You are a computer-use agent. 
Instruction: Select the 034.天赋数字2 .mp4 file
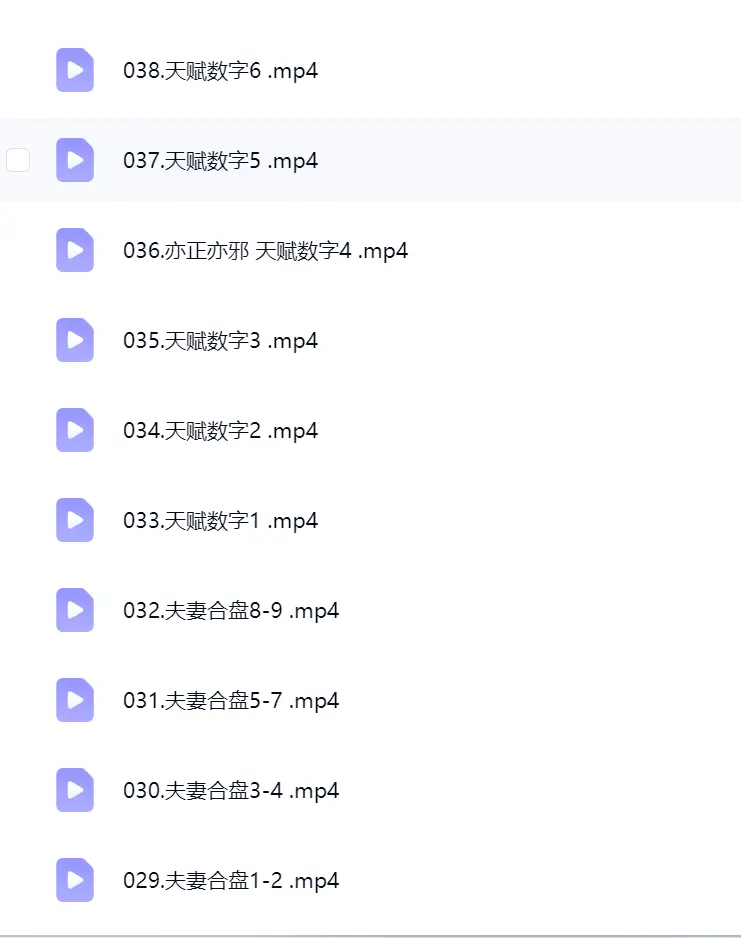[220, 431]
